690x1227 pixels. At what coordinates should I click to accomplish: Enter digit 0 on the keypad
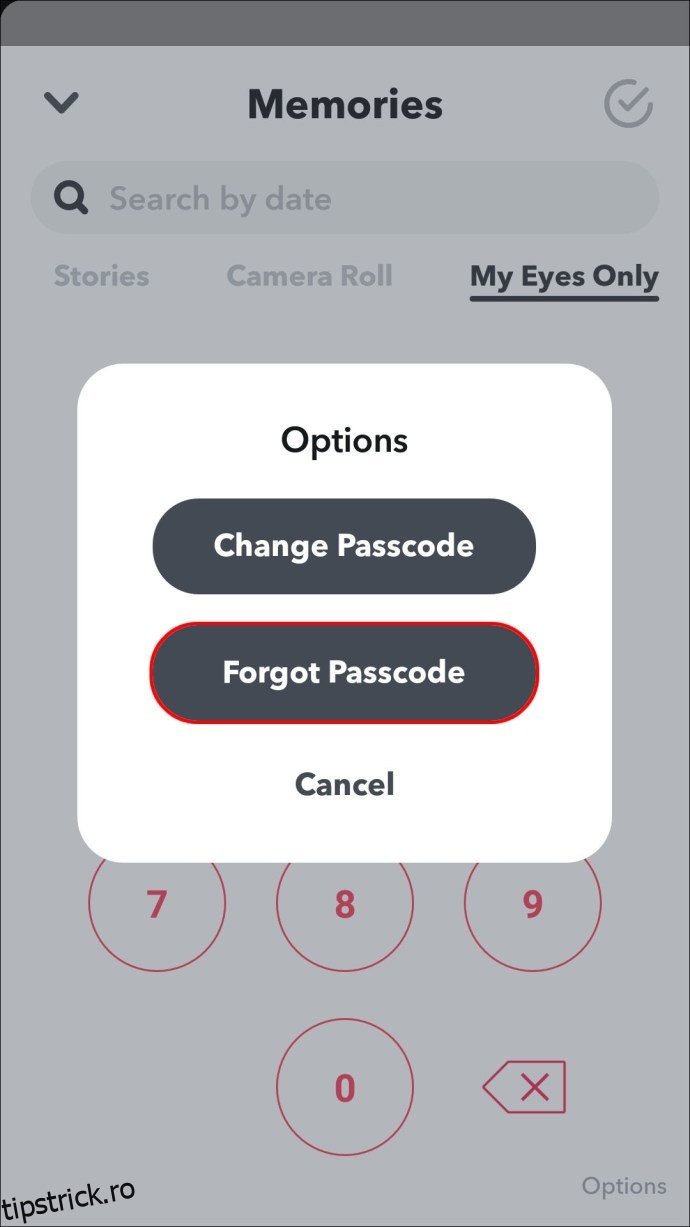(344, 1087)
